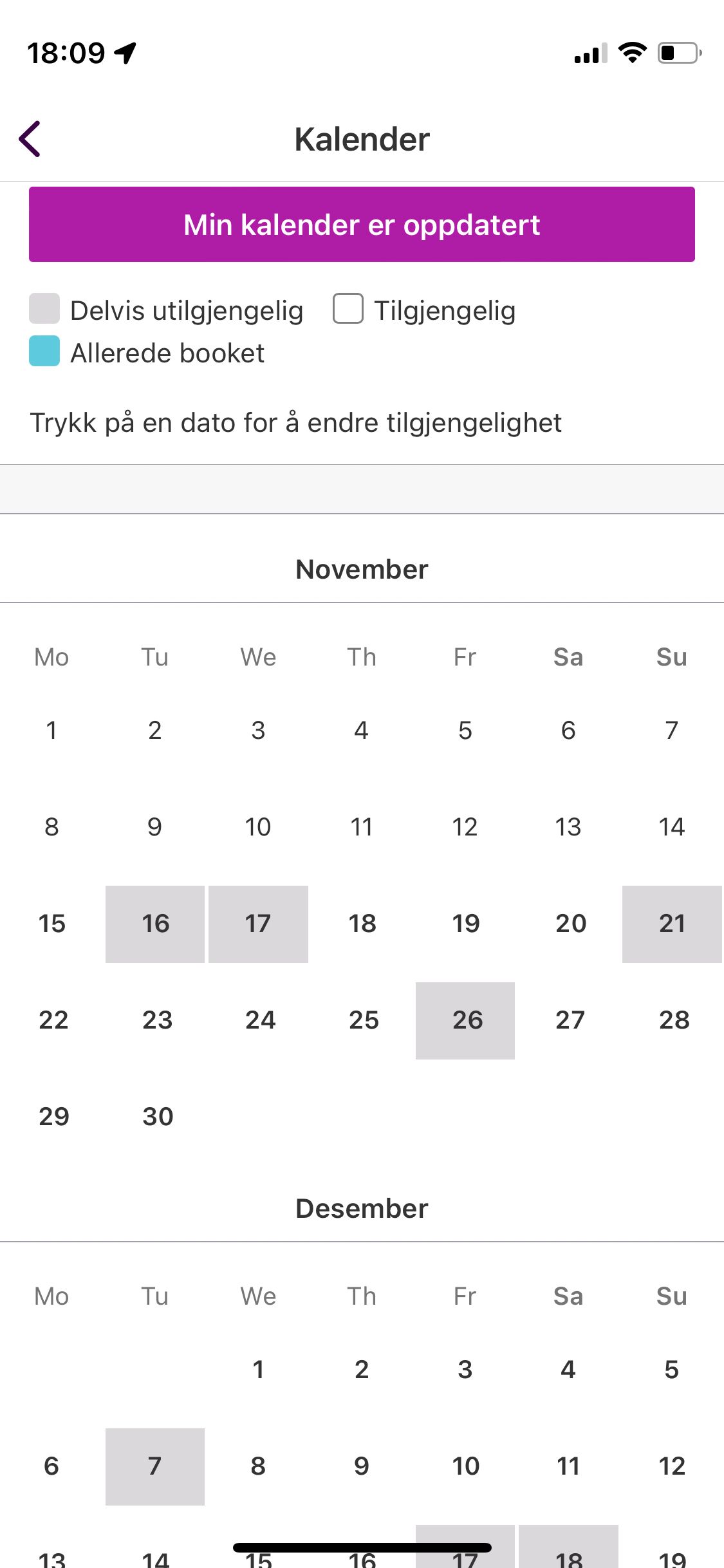Viewport: 724px width, 1568px height.
Task: Choose November 30
Action: click(x=158, y=1117)
